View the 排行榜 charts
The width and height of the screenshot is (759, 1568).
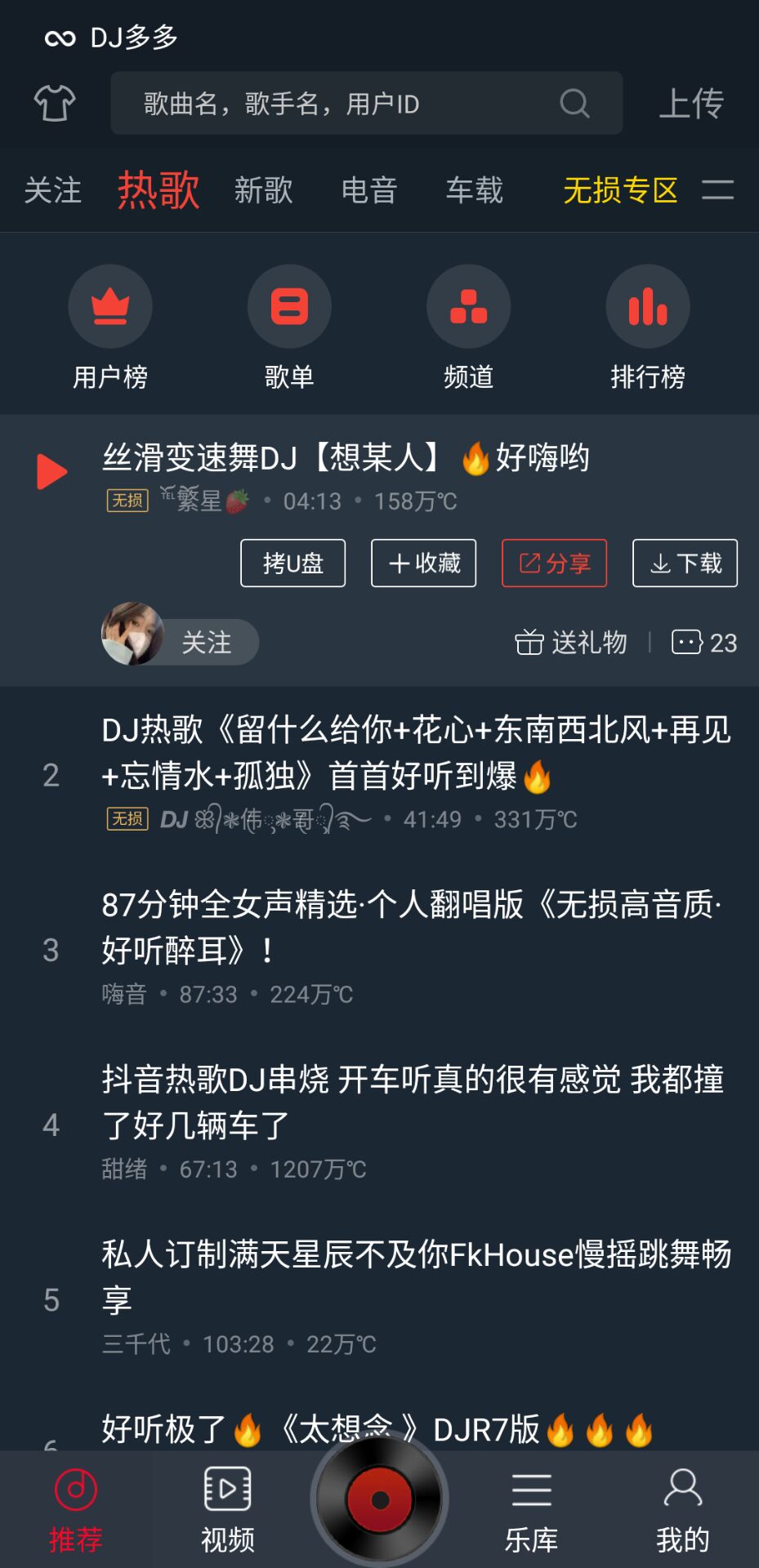click(x=647, y=328)
